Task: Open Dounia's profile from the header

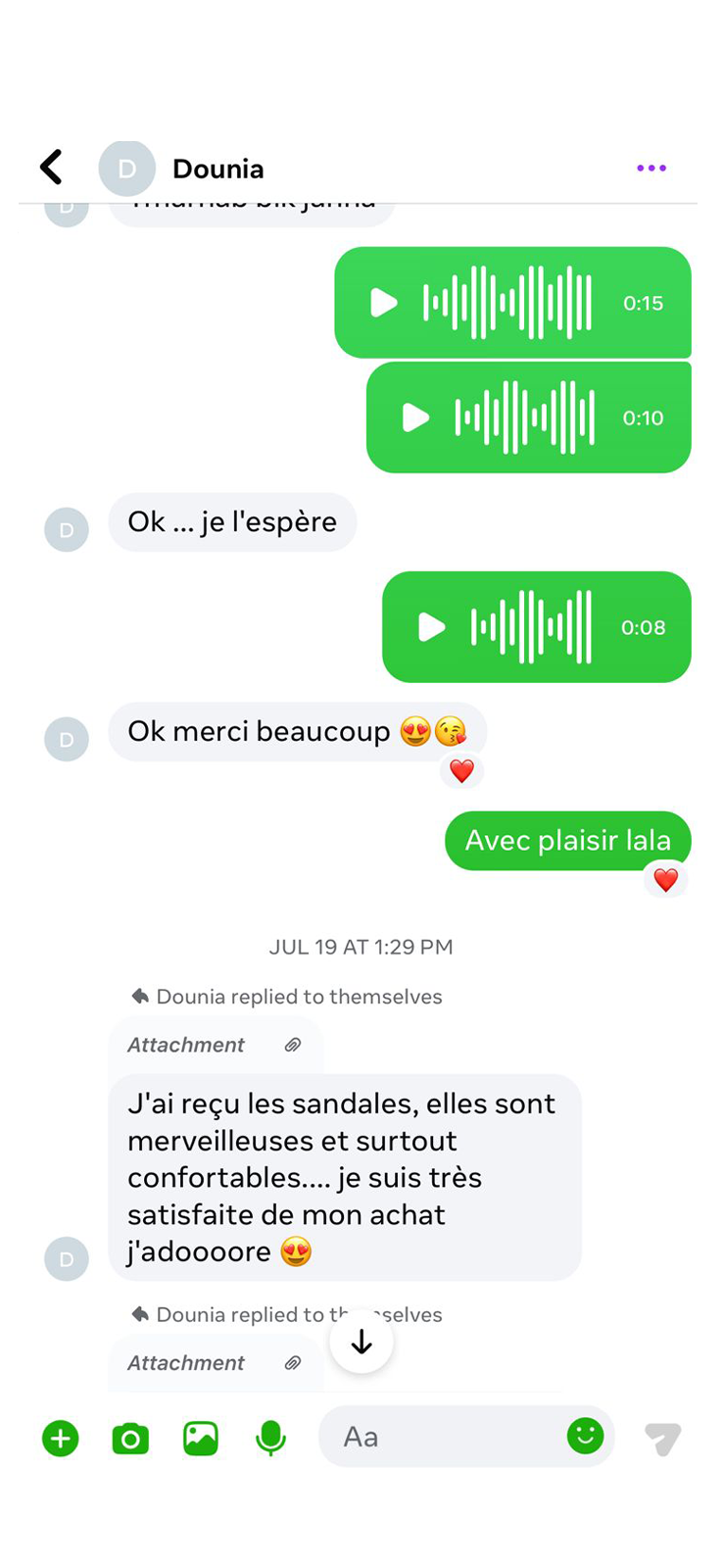Action: point(217,169)
